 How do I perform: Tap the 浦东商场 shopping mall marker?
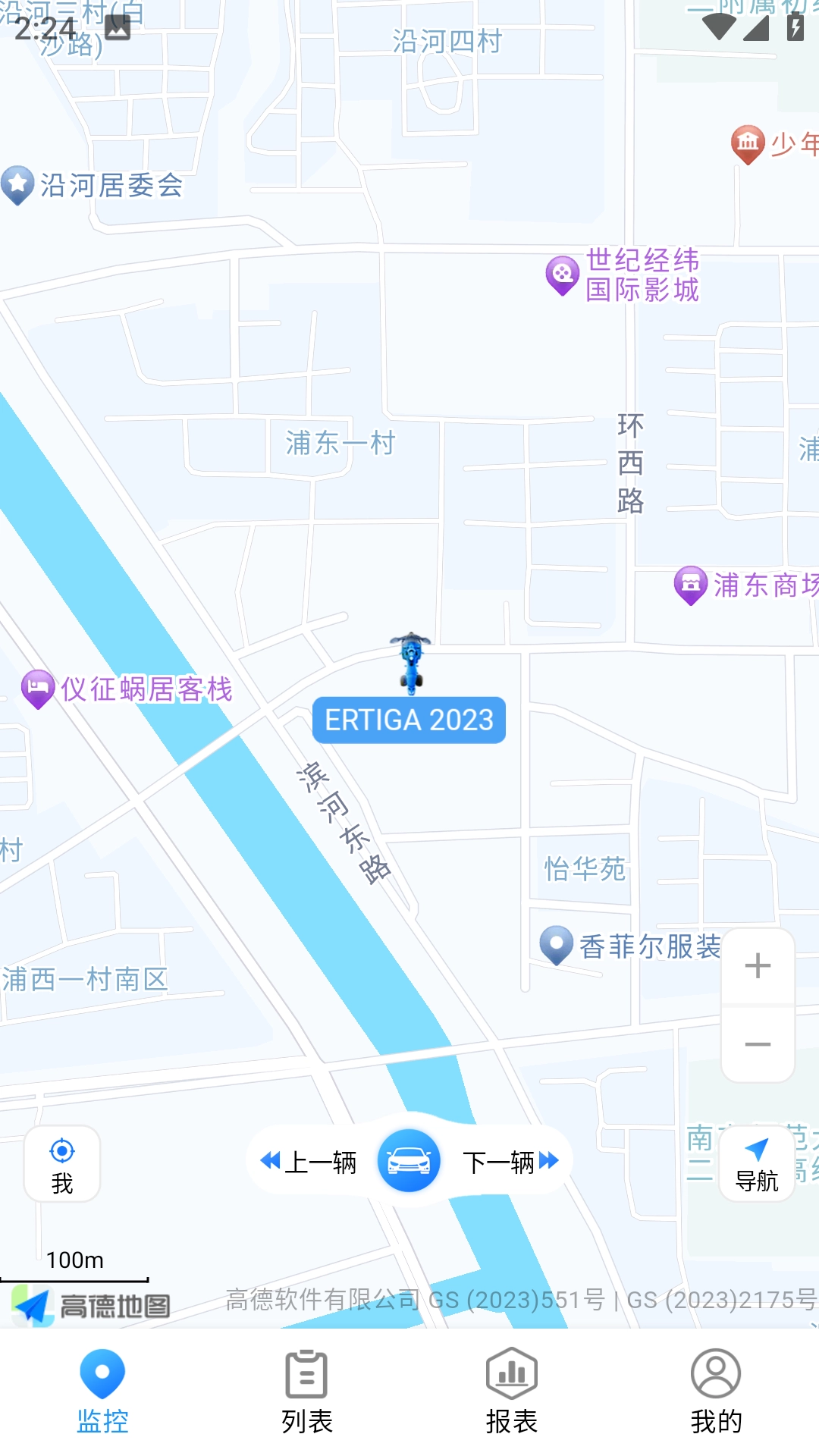(x=692, y=584)
